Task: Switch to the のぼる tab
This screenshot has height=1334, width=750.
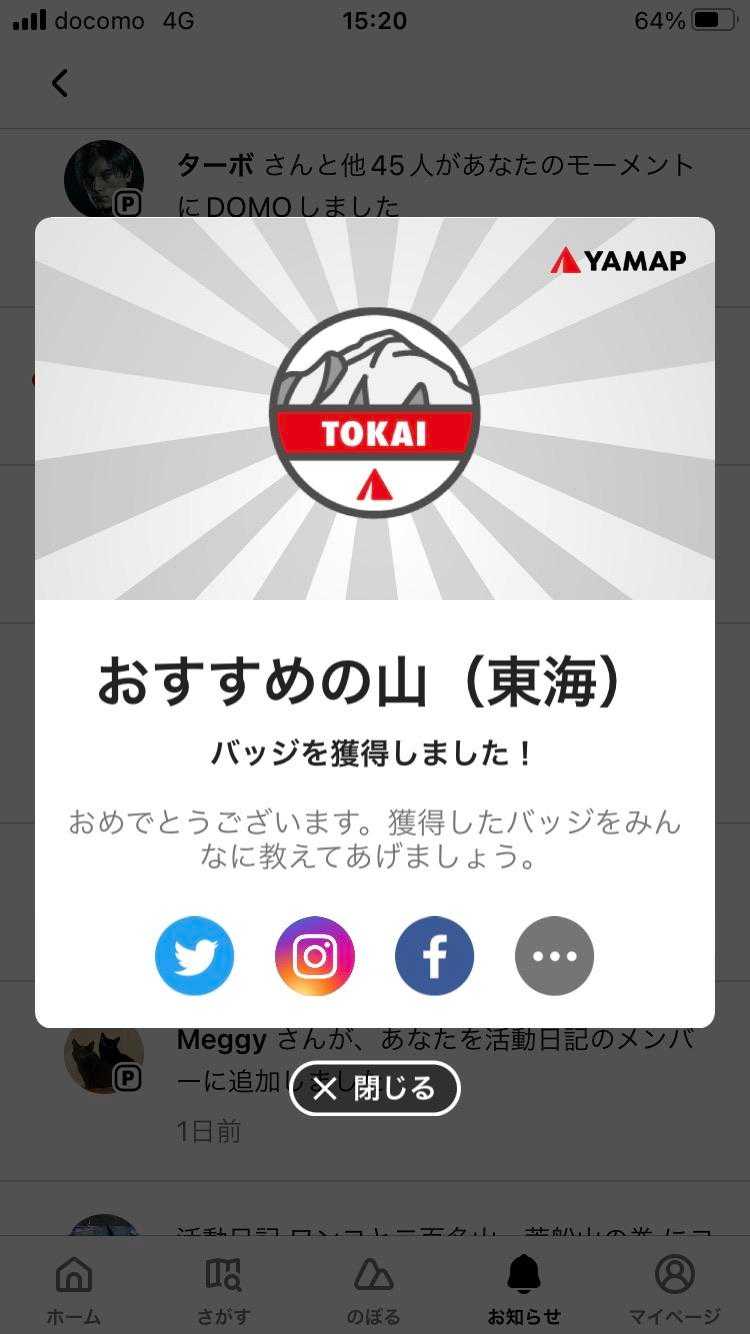Action: (x=374, y=1288)
